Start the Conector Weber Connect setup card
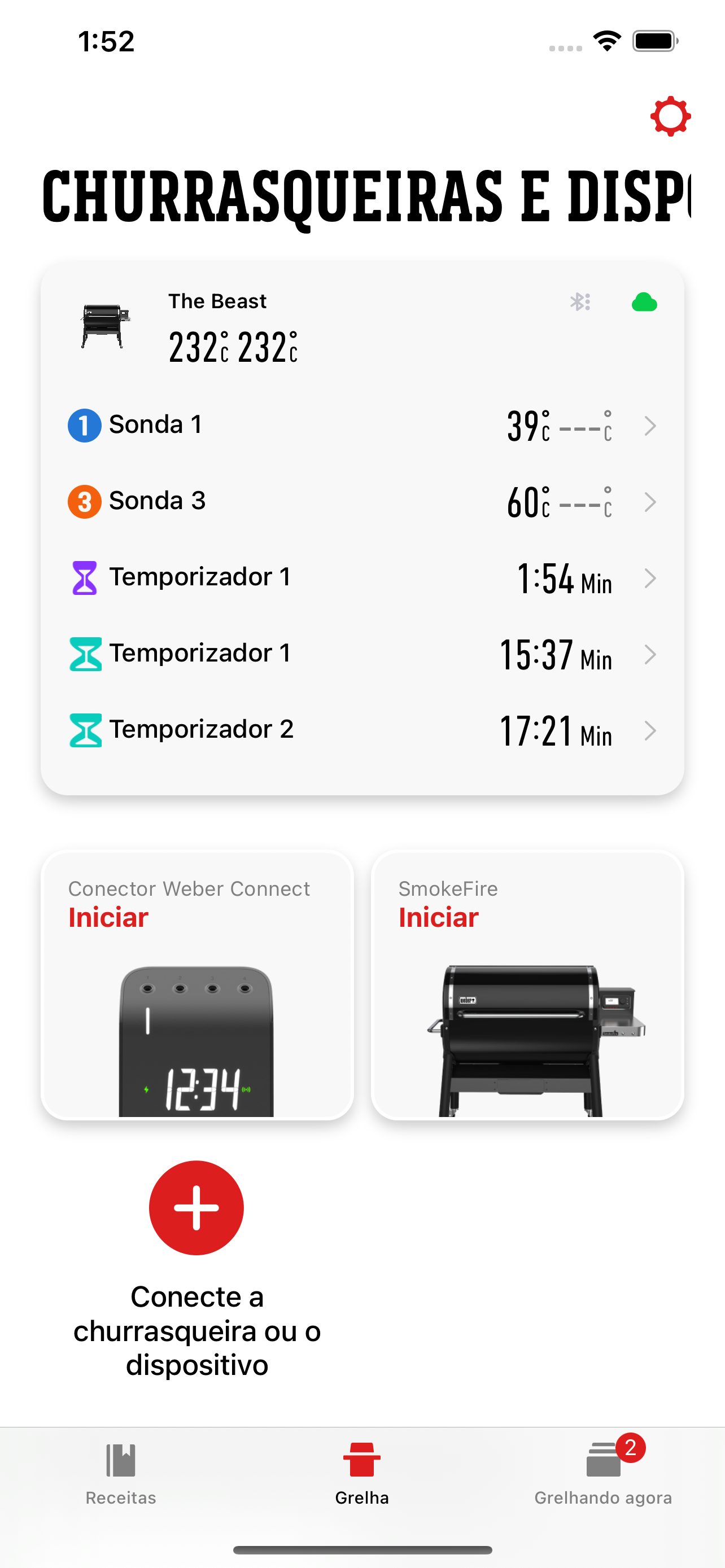Image resolution: width=725 pixels, height=1568 pixels. point(197,985)
